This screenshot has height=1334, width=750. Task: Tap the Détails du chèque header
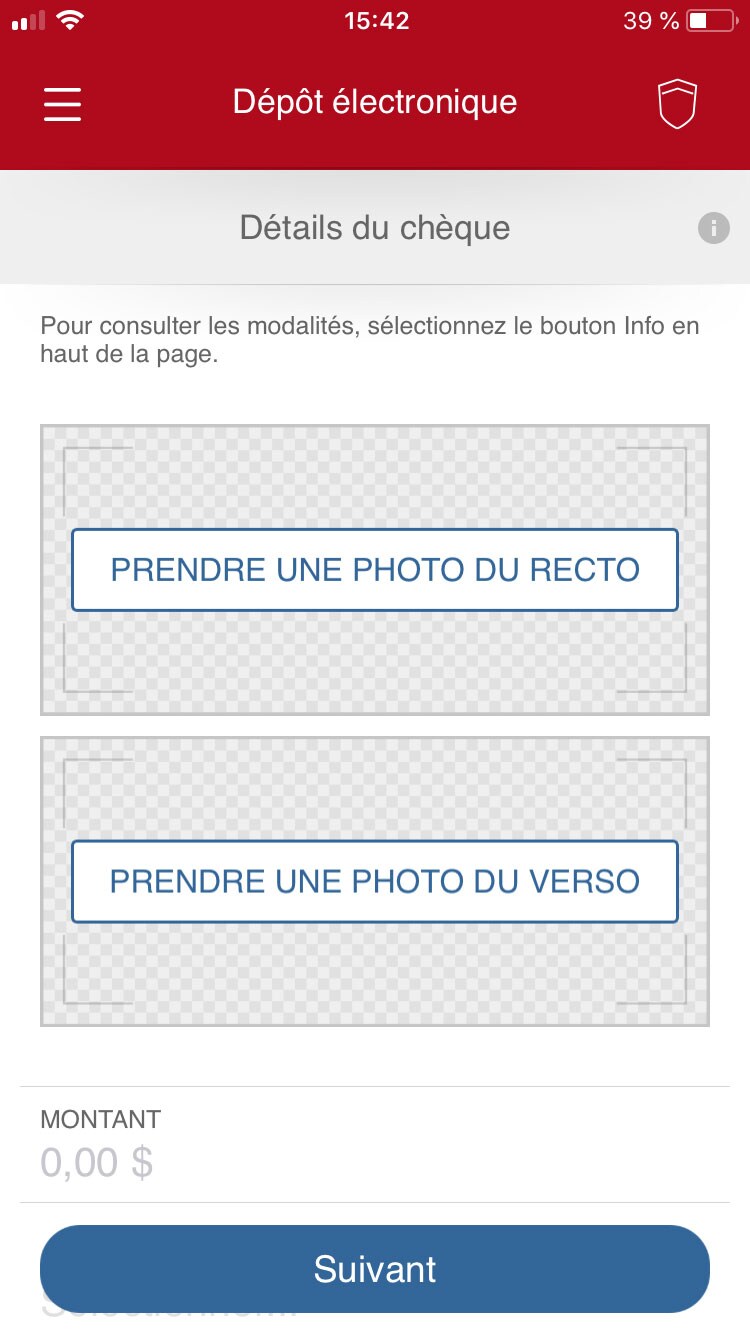[375, 228]
